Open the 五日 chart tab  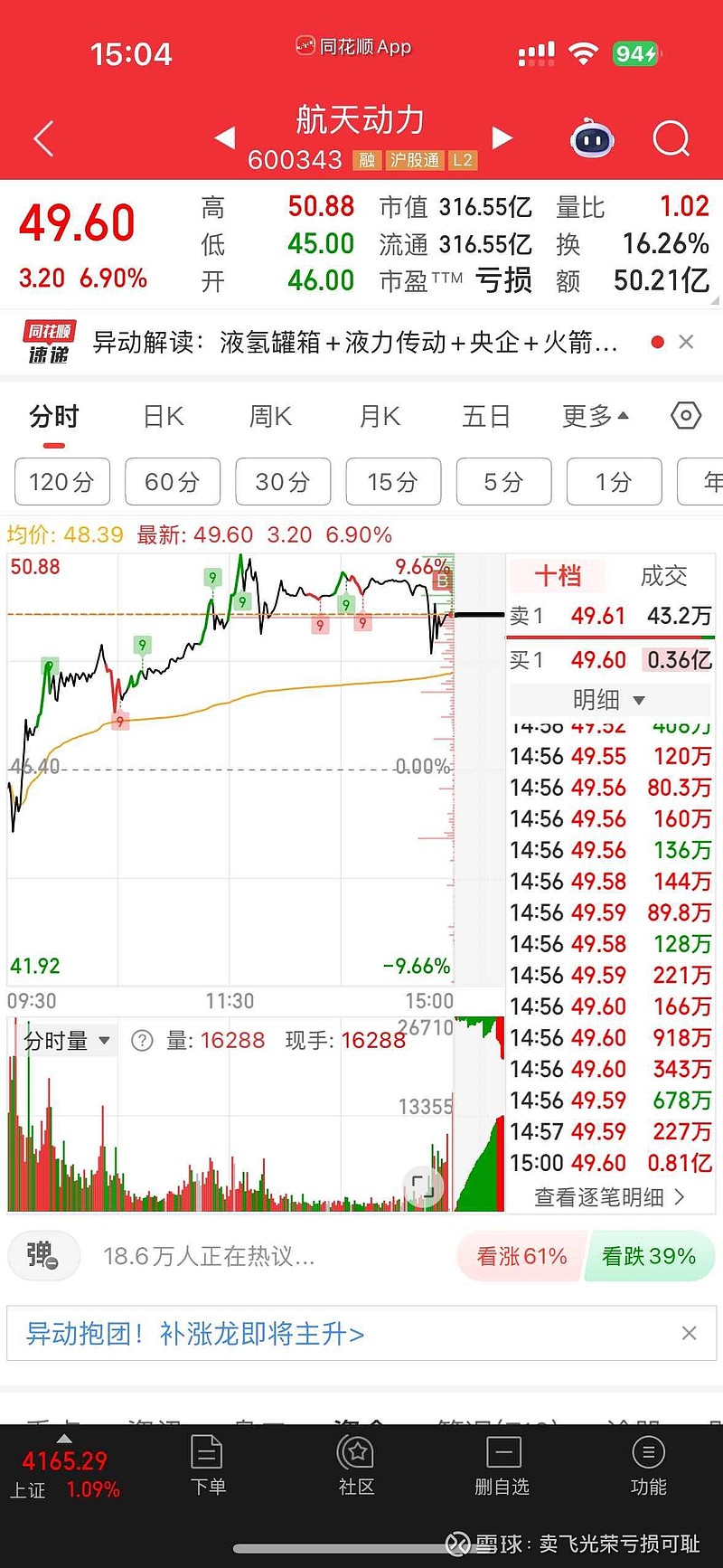pyautogui.click(x=486, y=417)
